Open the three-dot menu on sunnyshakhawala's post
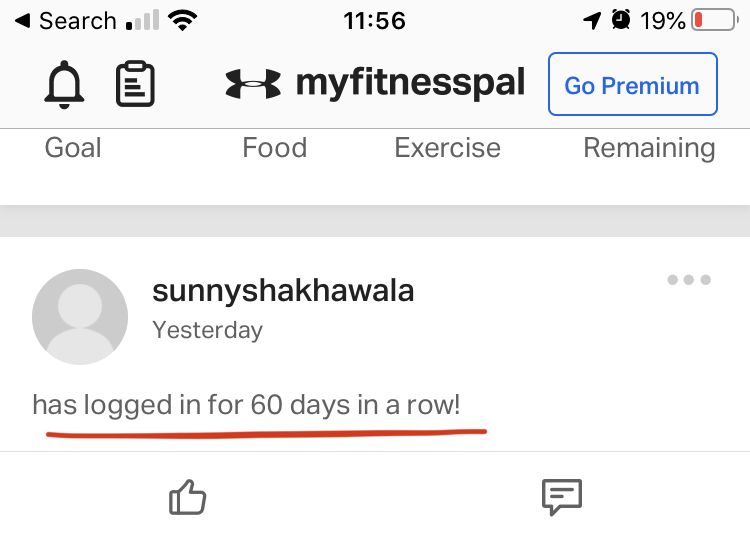 pos(689,280)
